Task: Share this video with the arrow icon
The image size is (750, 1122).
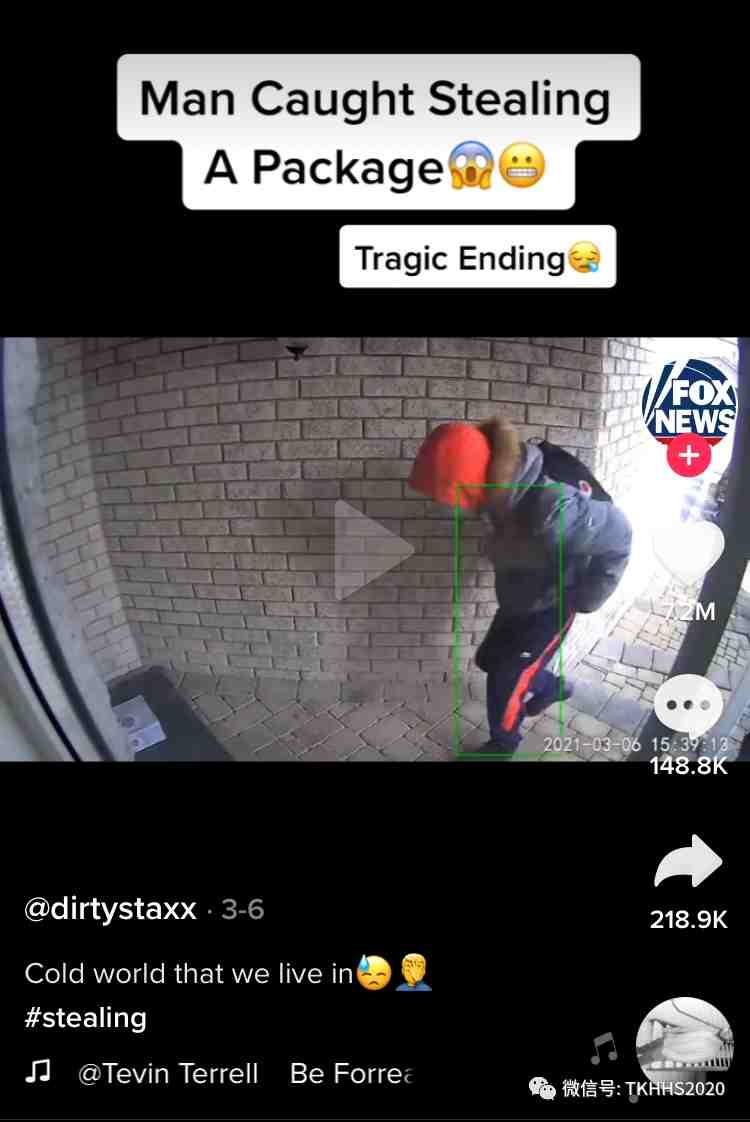Action: click(688, 862)
